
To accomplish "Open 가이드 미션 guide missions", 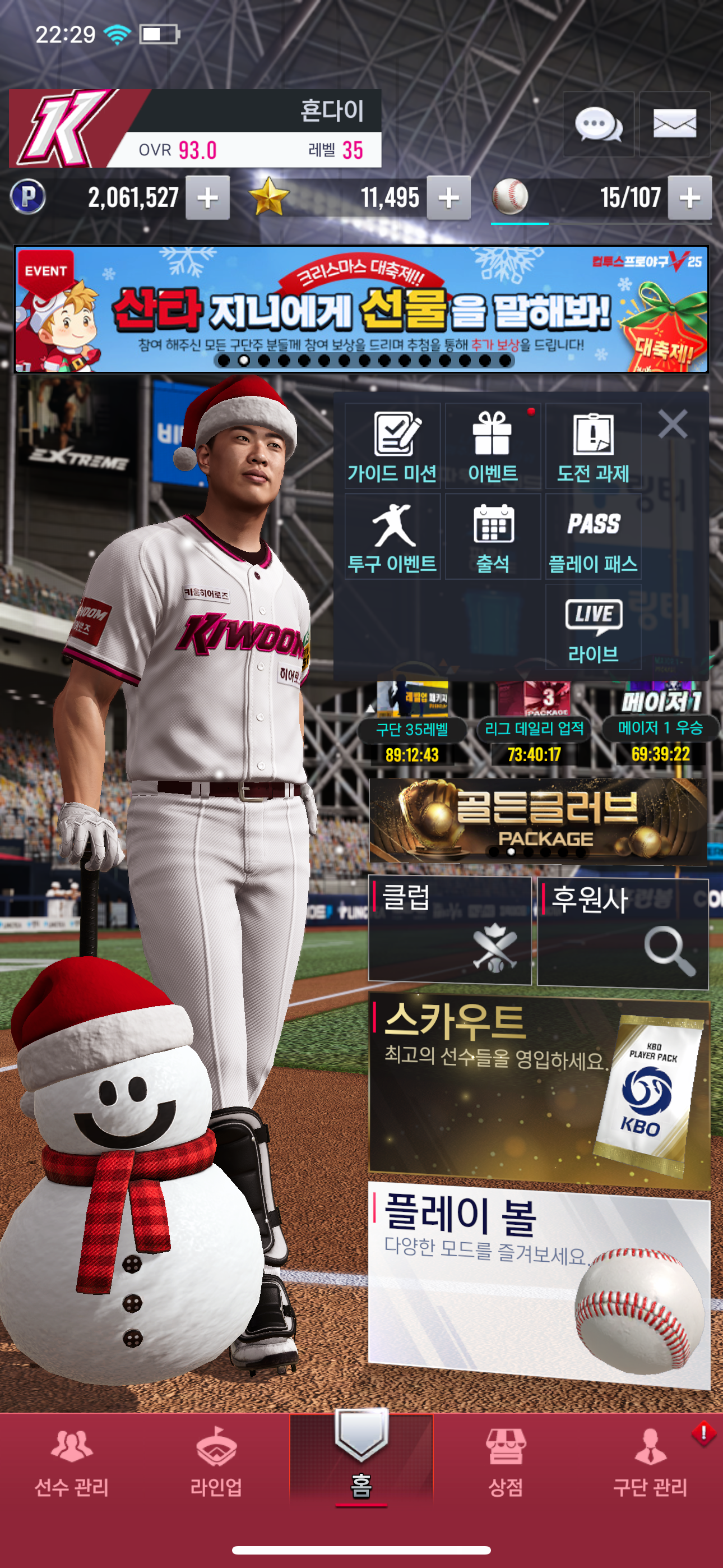I will (x=392, y=446).
